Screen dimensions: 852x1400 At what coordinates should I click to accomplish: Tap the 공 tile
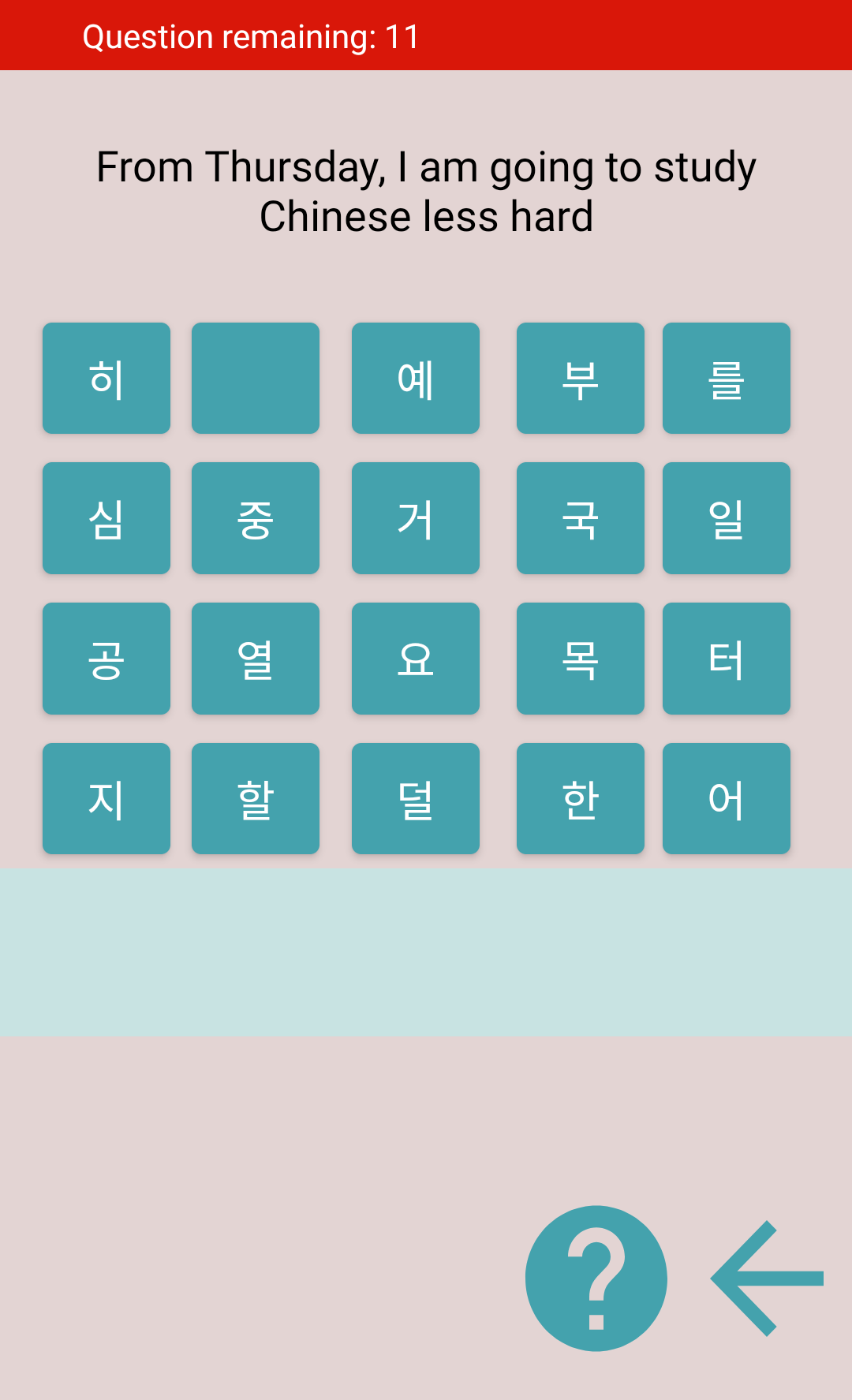[106, 659]
